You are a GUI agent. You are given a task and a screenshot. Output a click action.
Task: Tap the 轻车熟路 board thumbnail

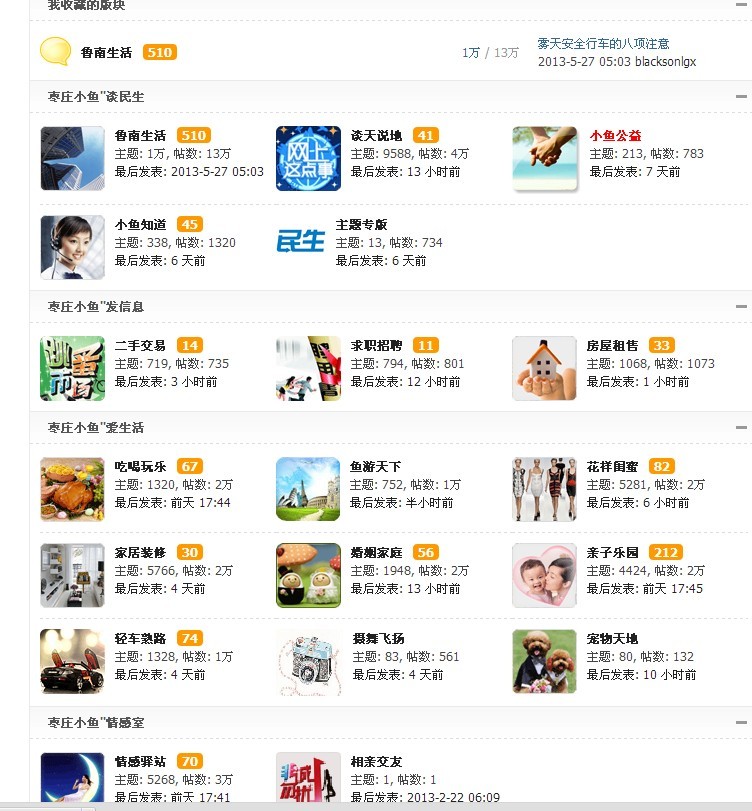(x=72, y=662)
